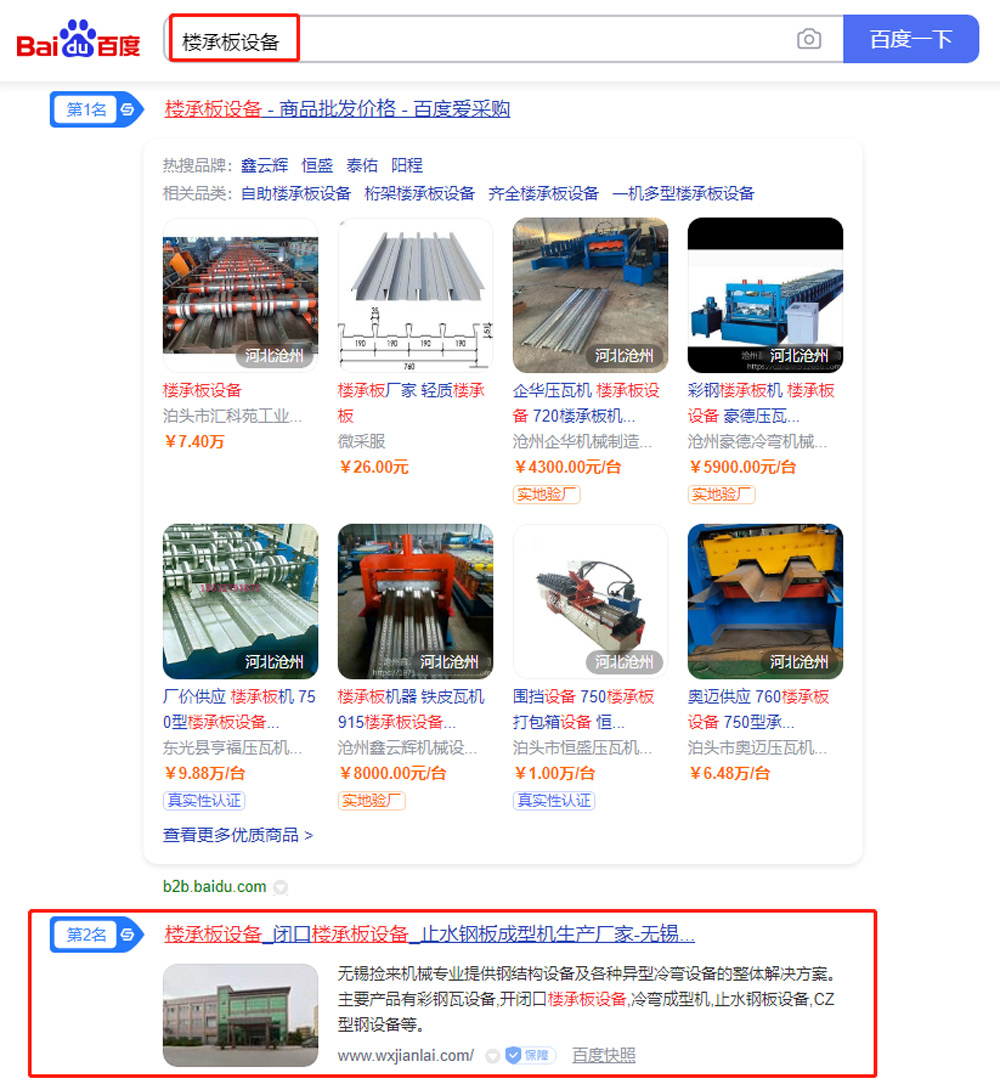Select hot brand 泰佑
1000x1084 pixels.
362,166
